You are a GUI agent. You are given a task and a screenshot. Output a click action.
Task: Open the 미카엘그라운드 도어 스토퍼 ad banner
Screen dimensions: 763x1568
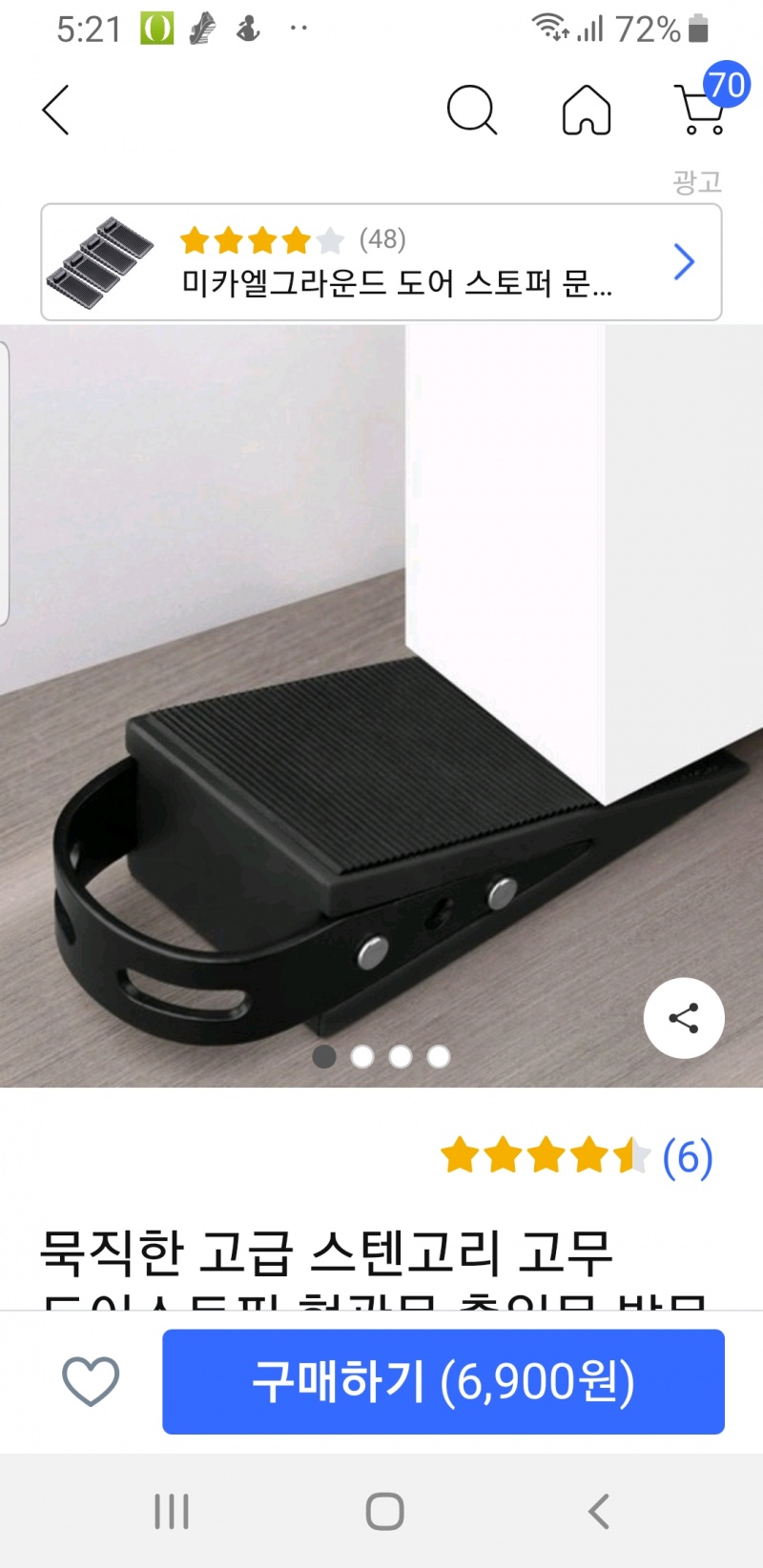381,262
